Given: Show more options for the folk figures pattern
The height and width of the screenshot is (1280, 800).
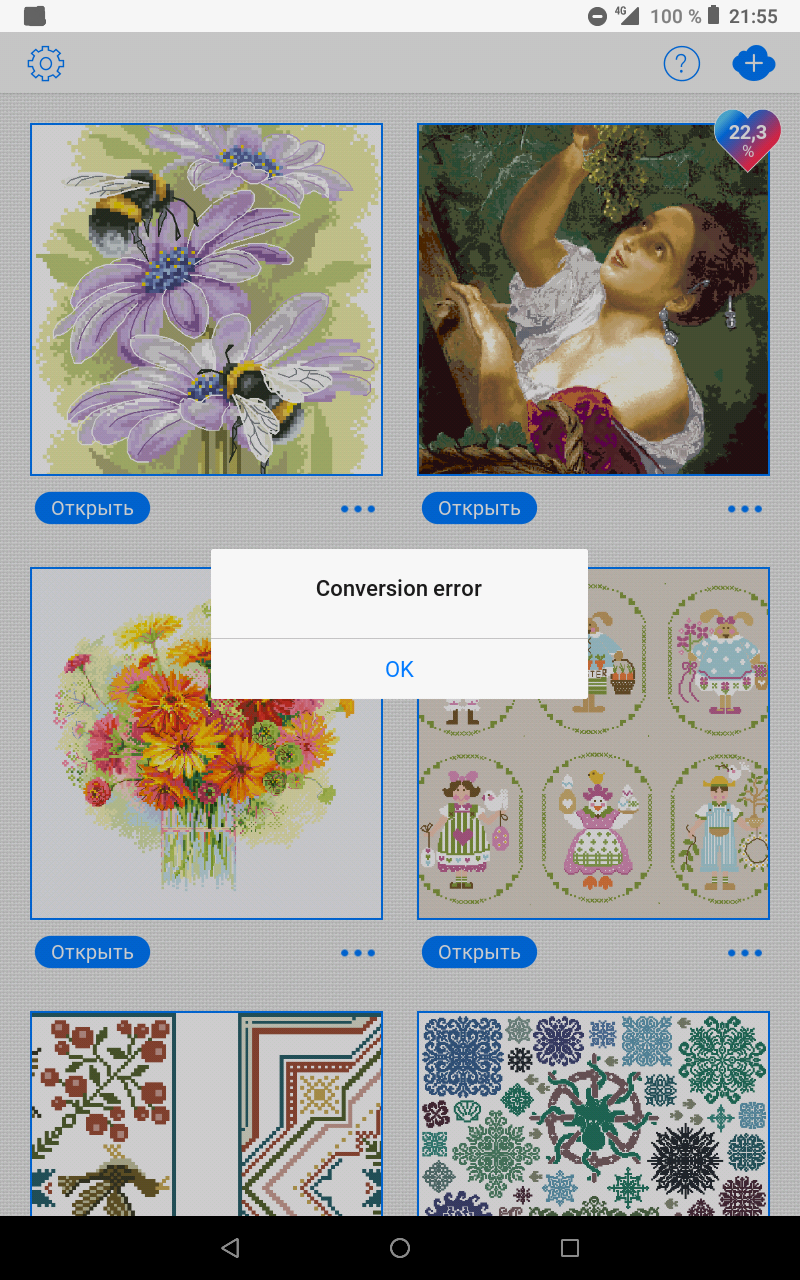Looking at the screenshot, I should pyautogui.click(x=744, y=953).
